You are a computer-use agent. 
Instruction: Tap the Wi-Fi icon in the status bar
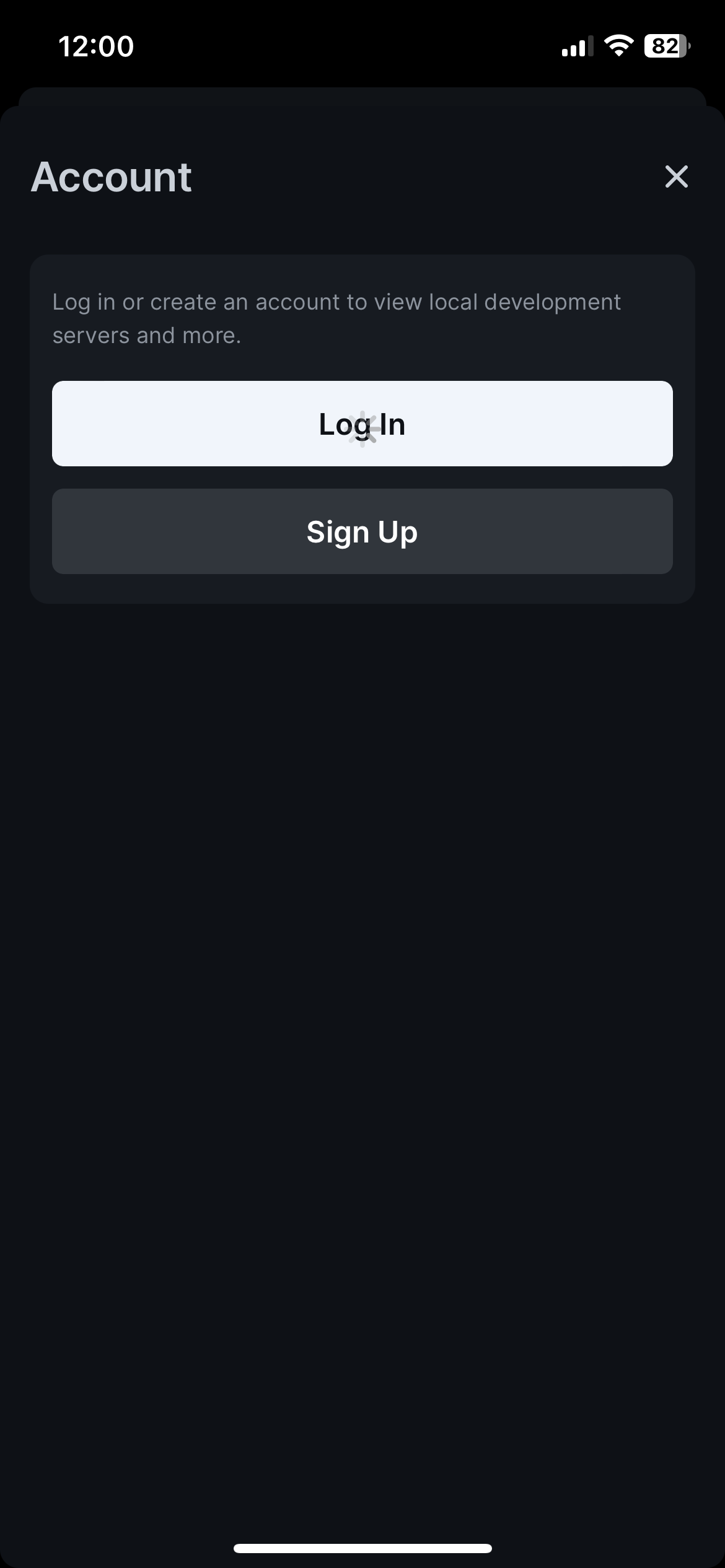(x=618, y=46)
